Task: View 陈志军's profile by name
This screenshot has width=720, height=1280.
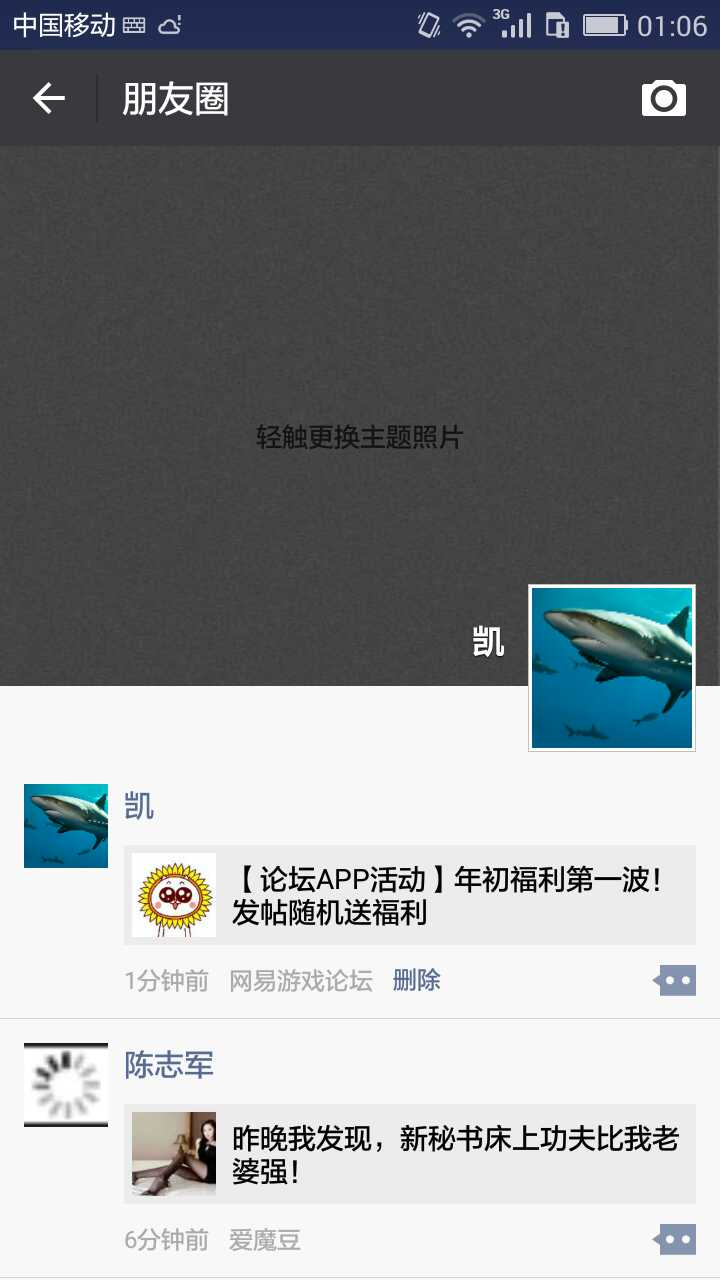Action: pos(168,1065)
